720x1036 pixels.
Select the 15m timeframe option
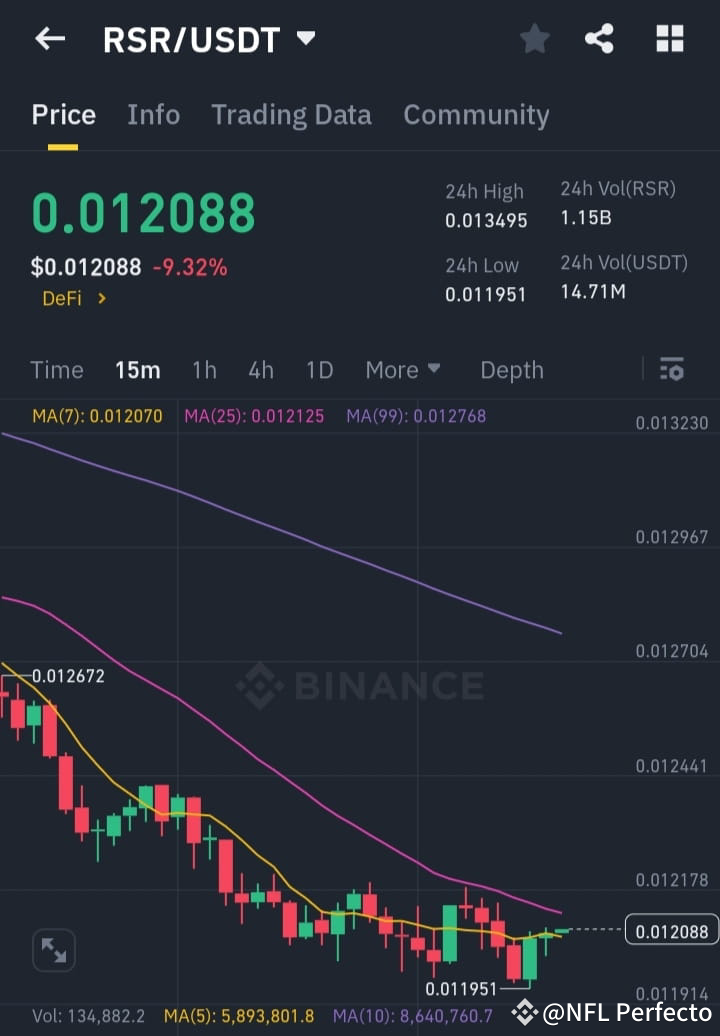[137, 370]
